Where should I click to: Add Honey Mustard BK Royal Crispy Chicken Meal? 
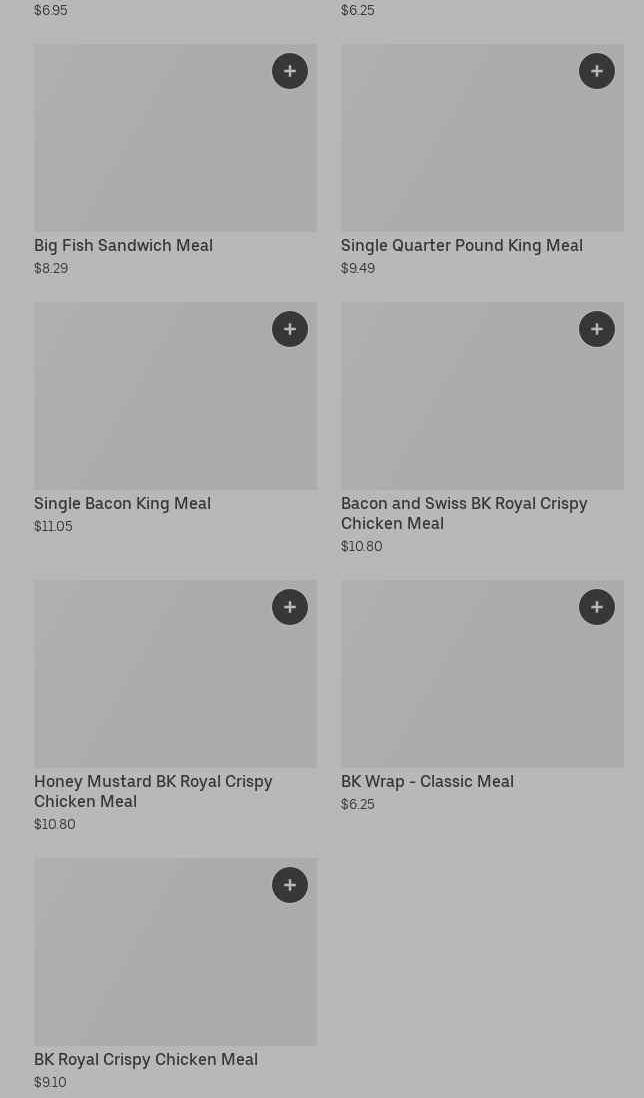[290, 607]
